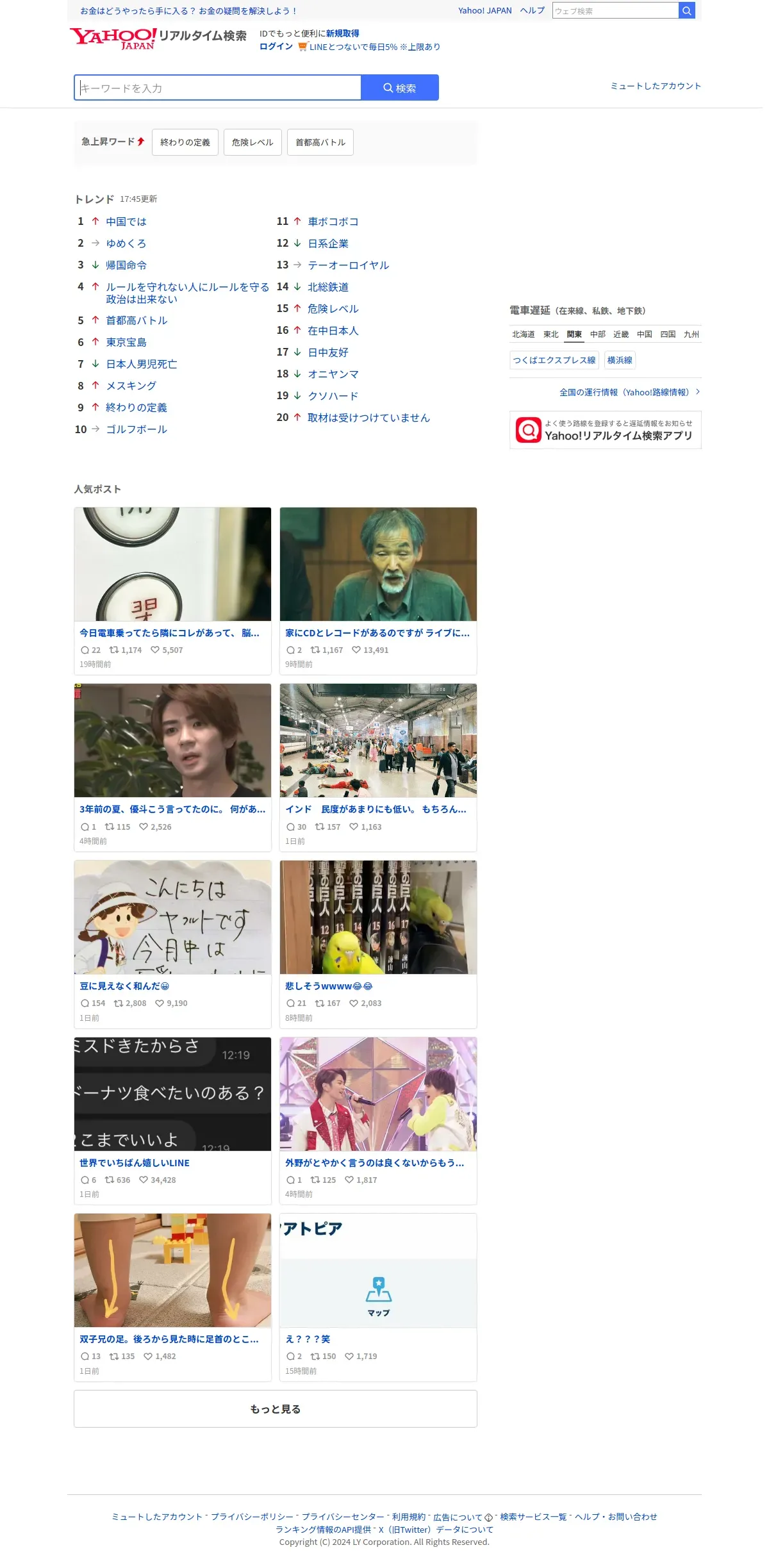Switch the train delay region to 近畿
Image resolution: width=769 pixels, height=1568 pixels.
621,334
